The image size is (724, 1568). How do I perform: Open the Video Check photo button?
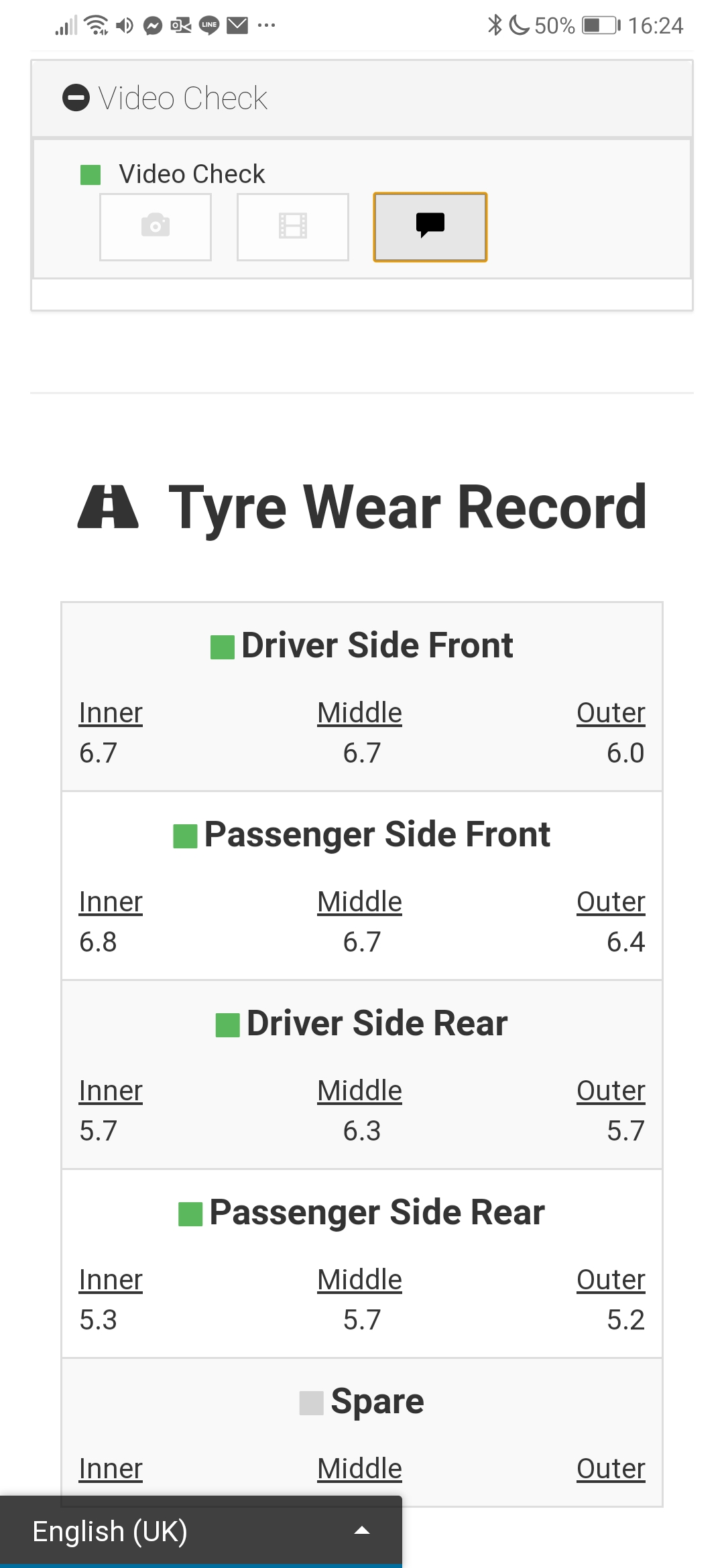pos(156,226)
